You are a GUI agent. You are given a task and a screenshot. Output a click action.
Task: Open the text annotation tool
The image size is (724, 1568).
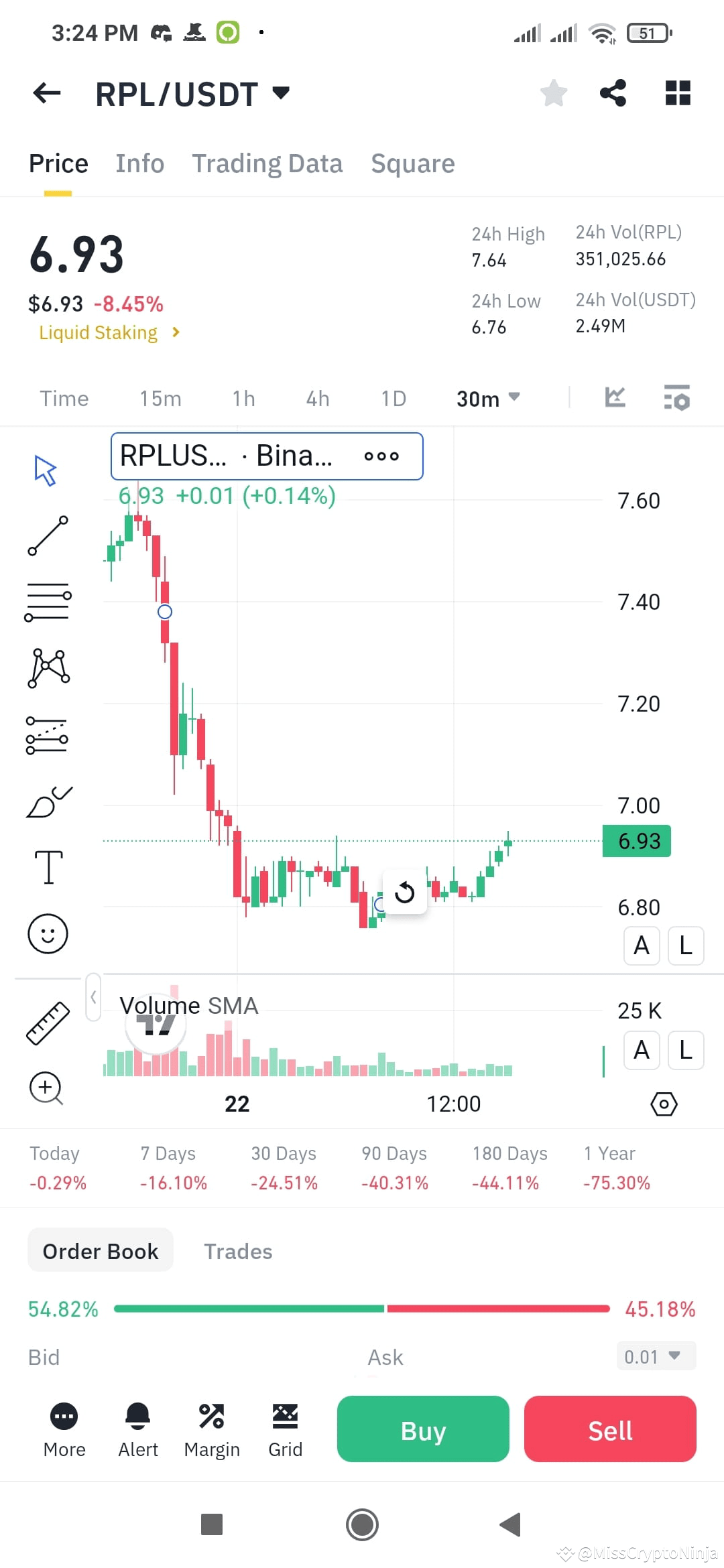point(48,866)
